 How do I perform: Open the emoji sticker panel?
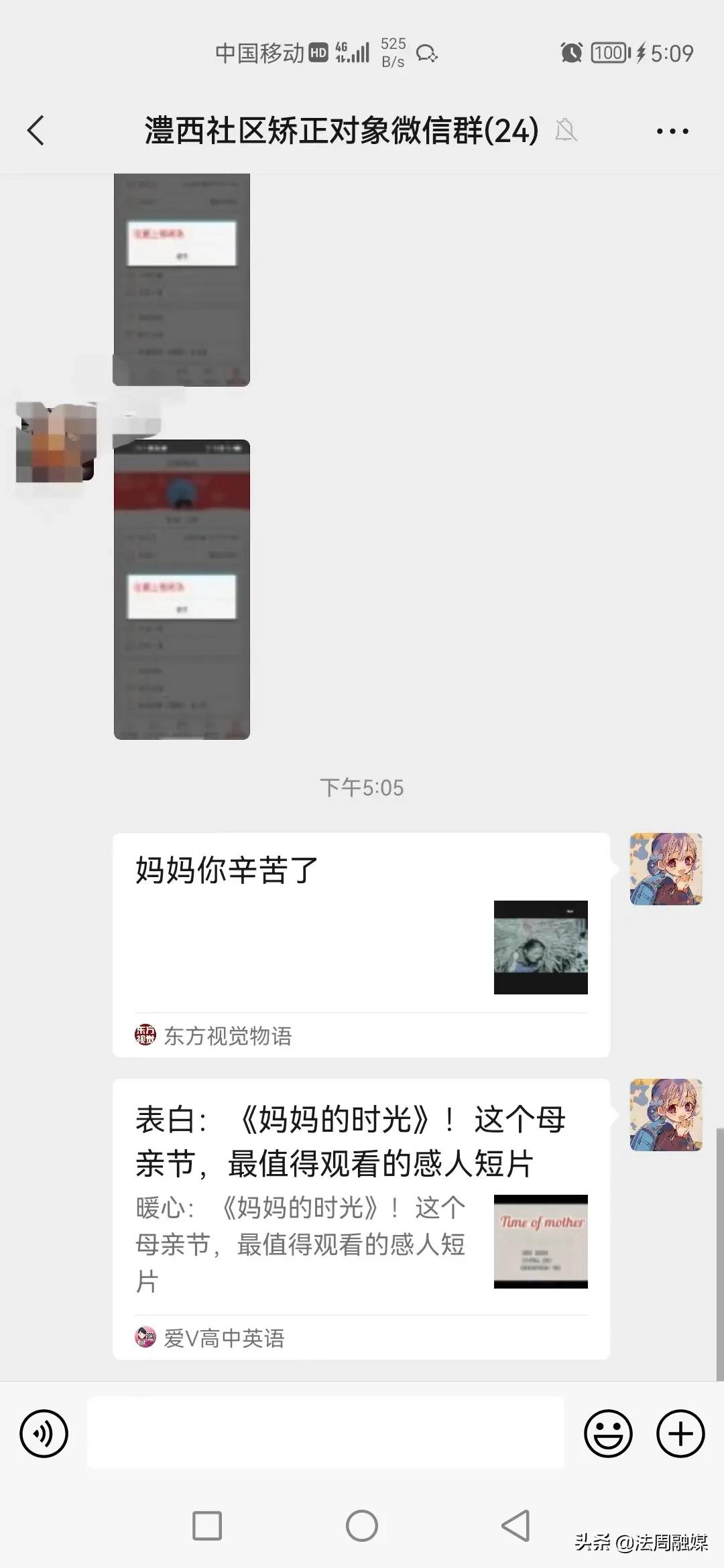[x=608, y=1434]
